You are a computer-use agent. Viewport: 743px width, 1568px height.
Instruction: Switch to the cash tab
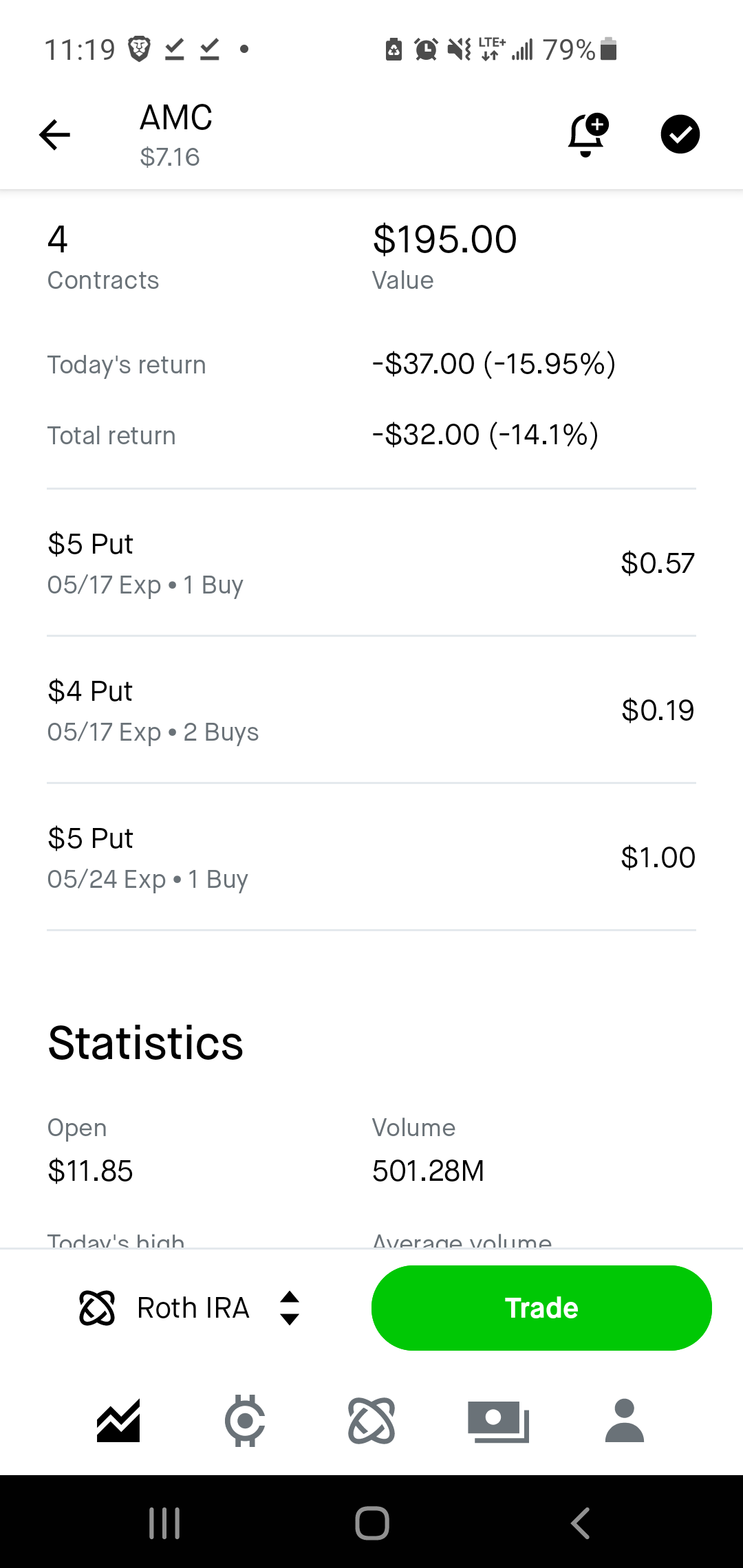click(498, 1421)
